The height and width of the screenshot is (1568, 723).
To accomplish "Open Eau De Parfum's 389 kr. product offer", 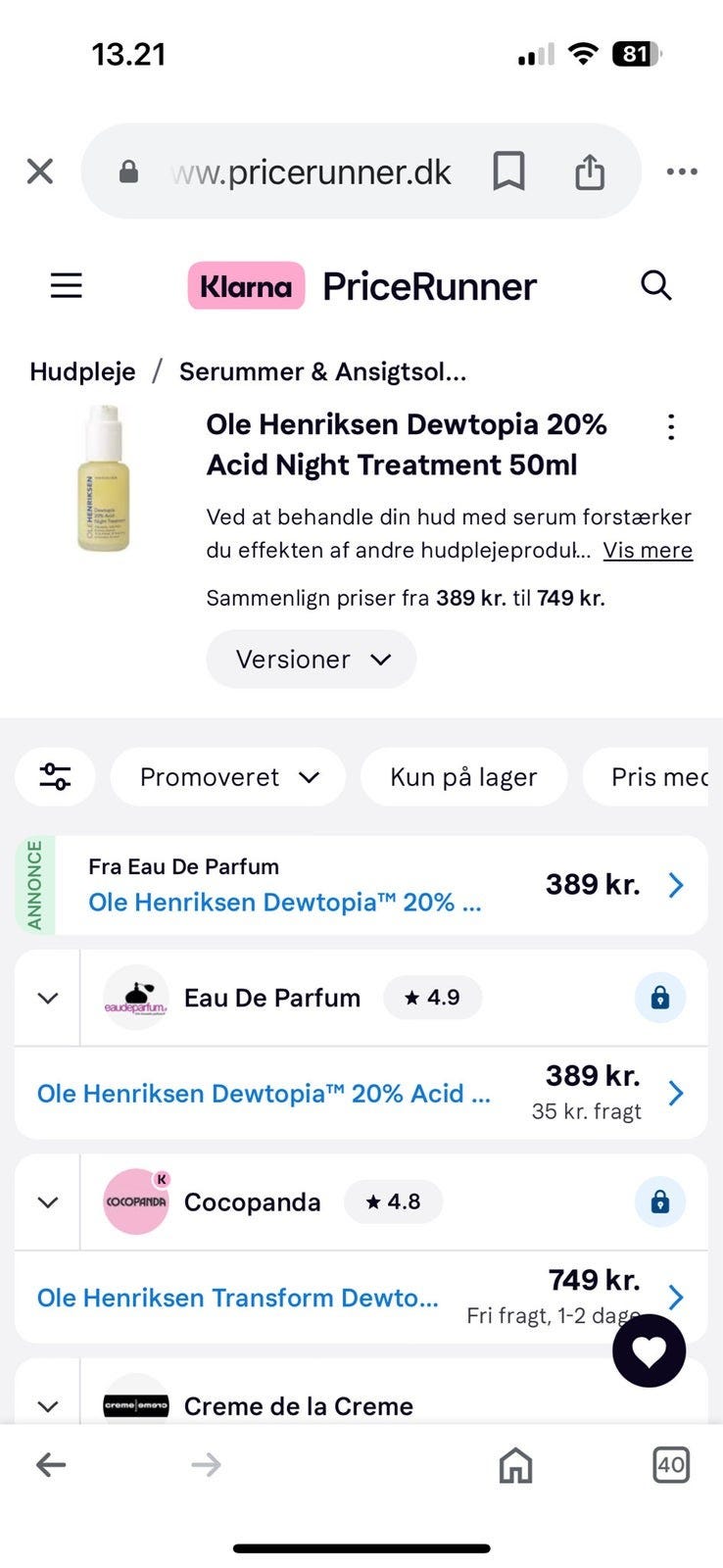I will (x=361, y=1094).
